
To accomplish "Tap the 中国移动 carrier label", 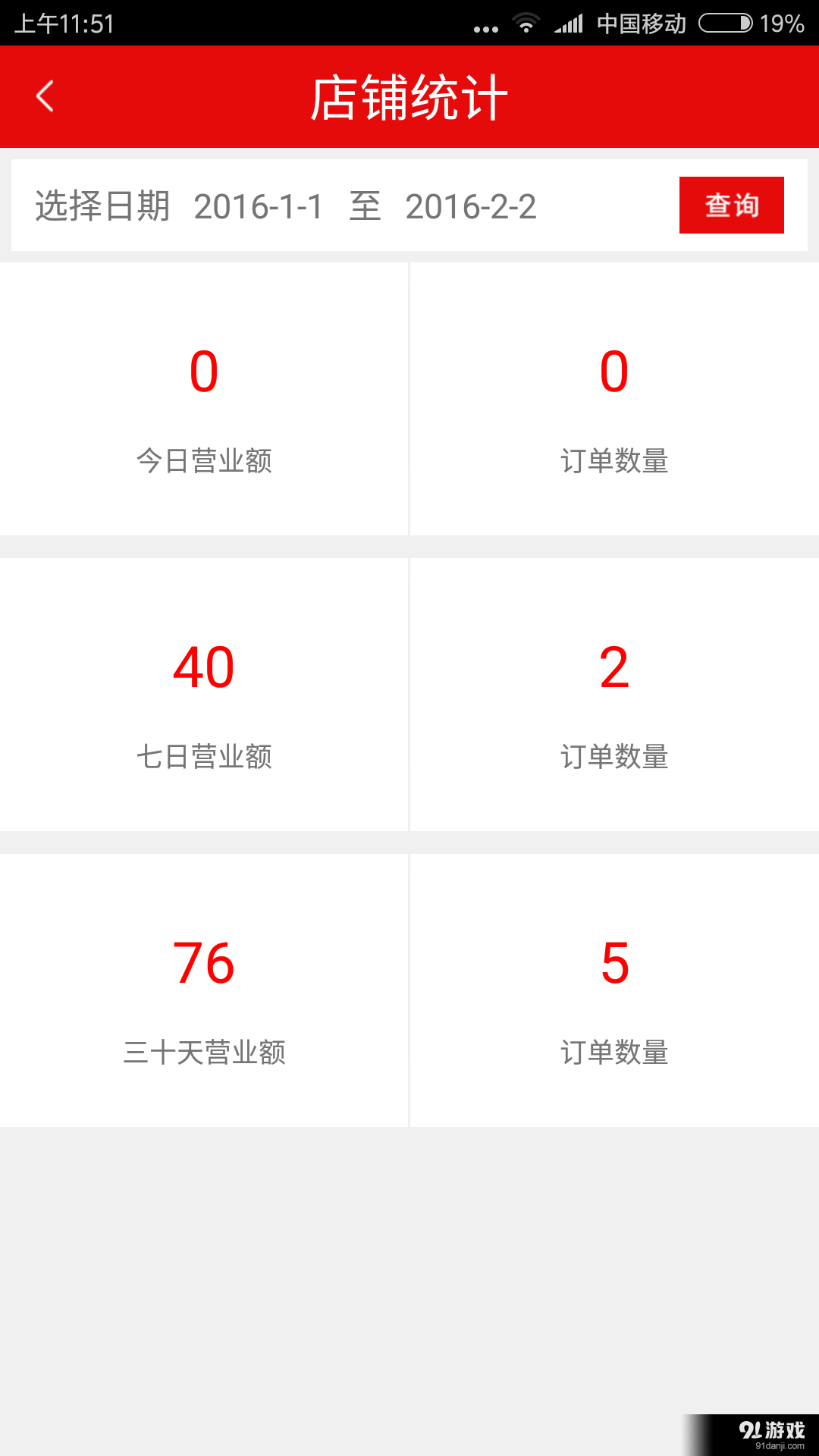I will click(643, 23).
